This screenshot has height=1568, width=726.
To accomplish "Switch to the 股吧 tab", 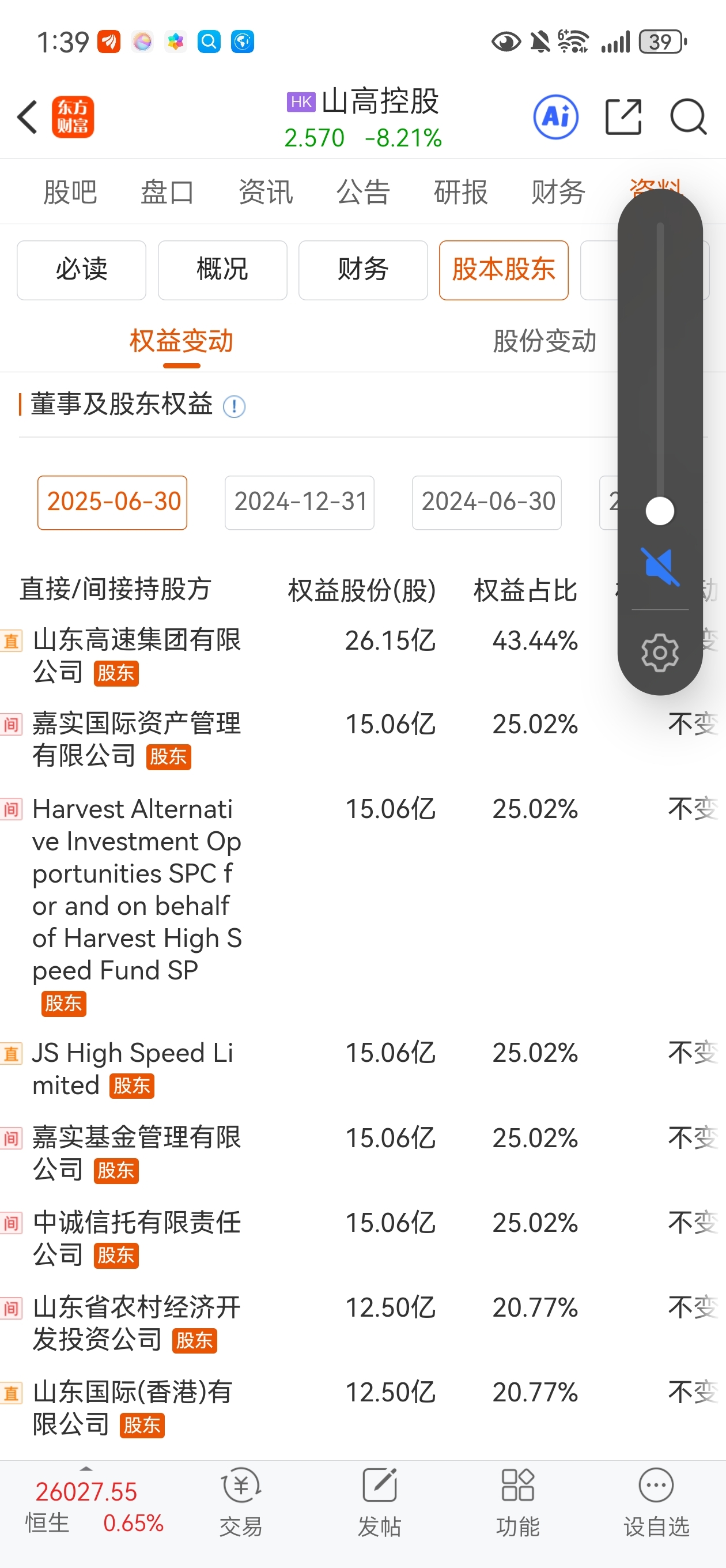I will 70,193.
